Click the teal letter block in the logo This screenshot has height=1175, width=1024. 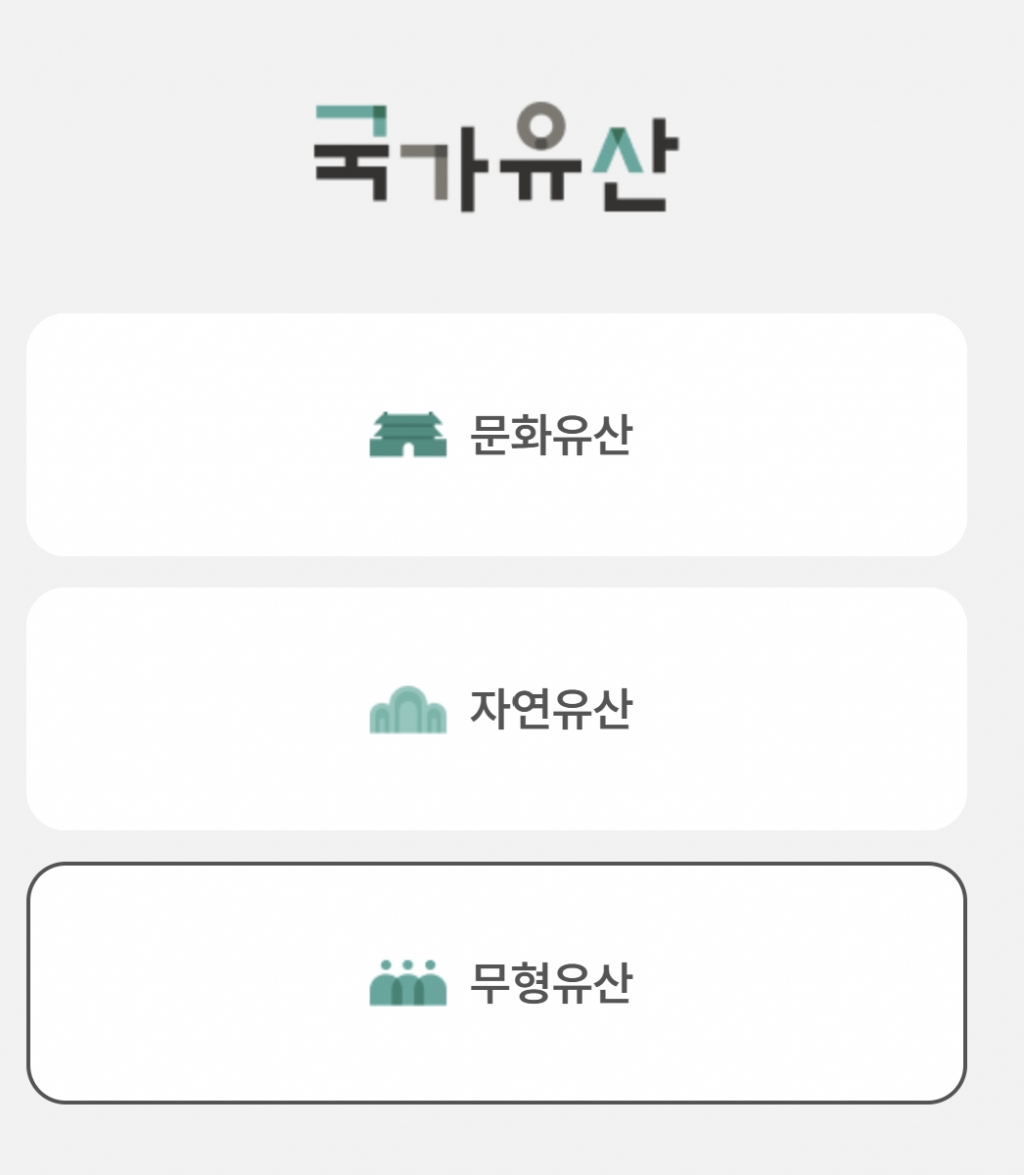point(343,113)
